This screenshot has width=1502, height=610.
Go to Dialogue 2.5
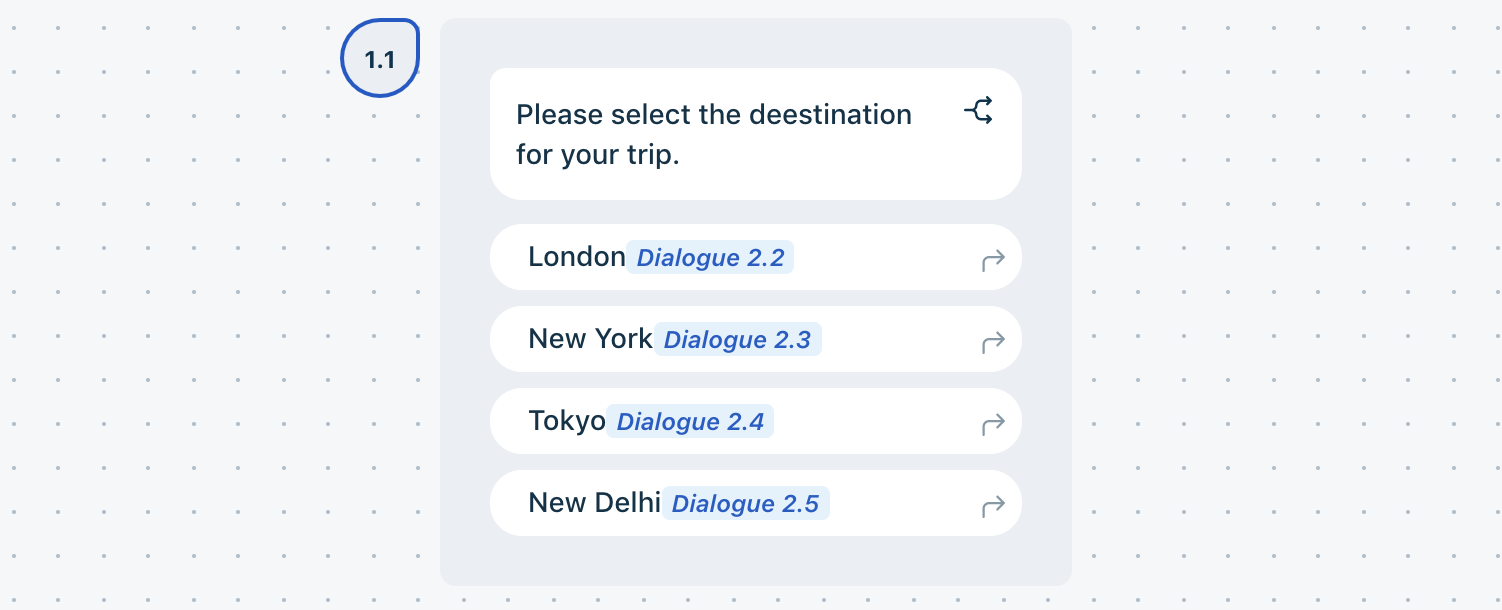[745, 504]
